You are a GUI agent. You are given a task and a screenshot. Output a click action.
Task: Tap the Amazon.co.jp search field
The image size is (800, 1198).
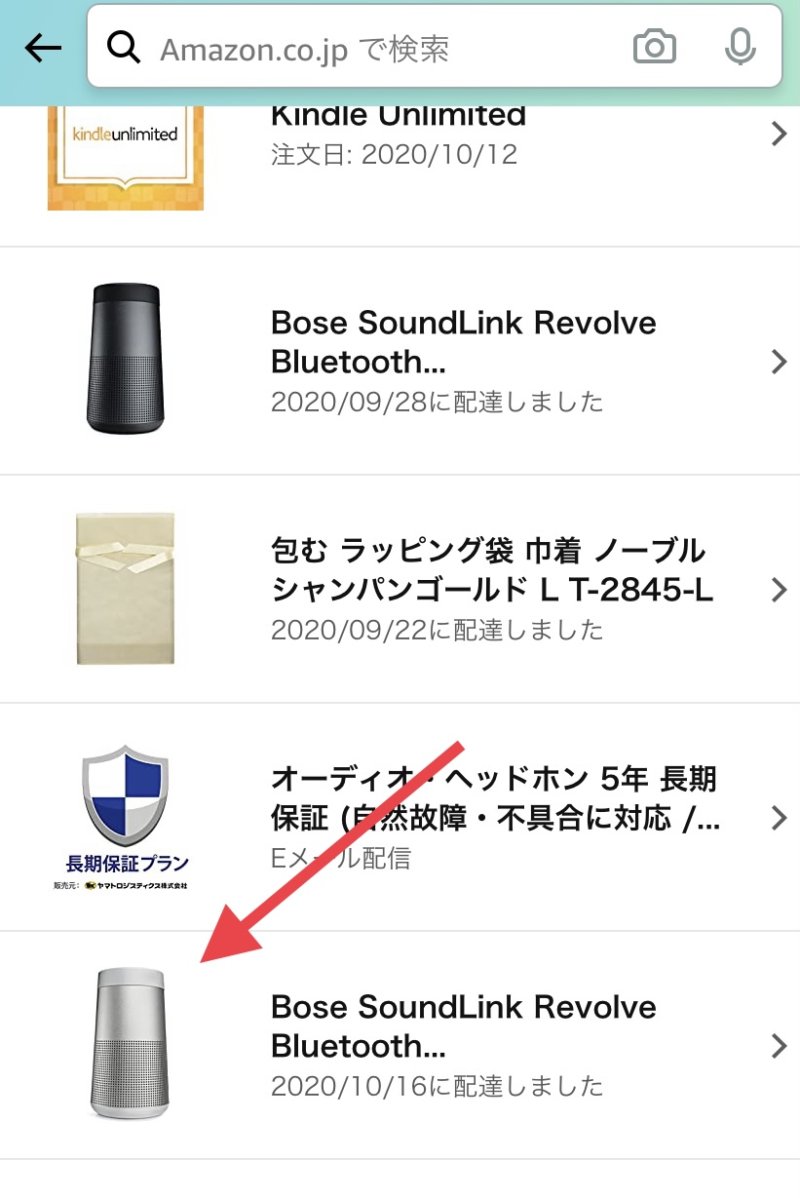[x=380, y=48]
